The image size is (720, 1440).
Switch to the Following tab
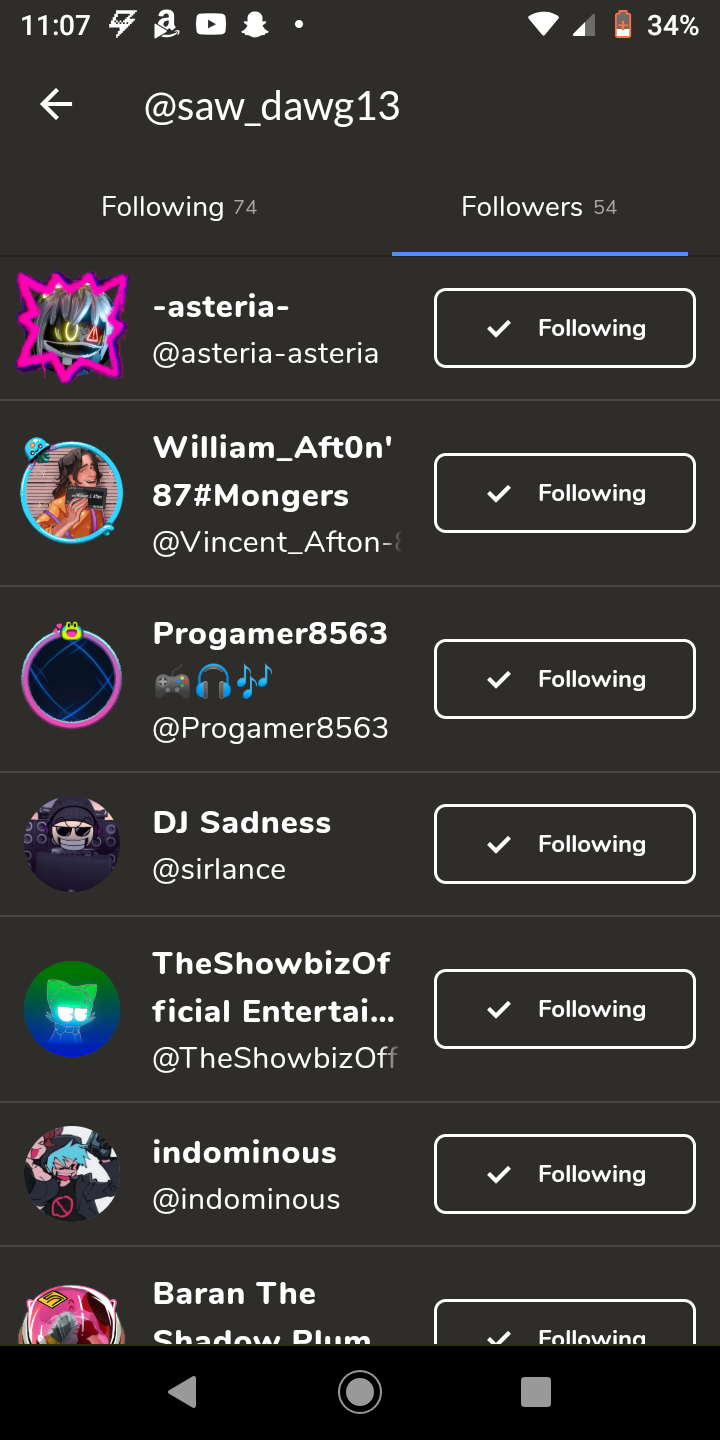[x=179, y=207]
